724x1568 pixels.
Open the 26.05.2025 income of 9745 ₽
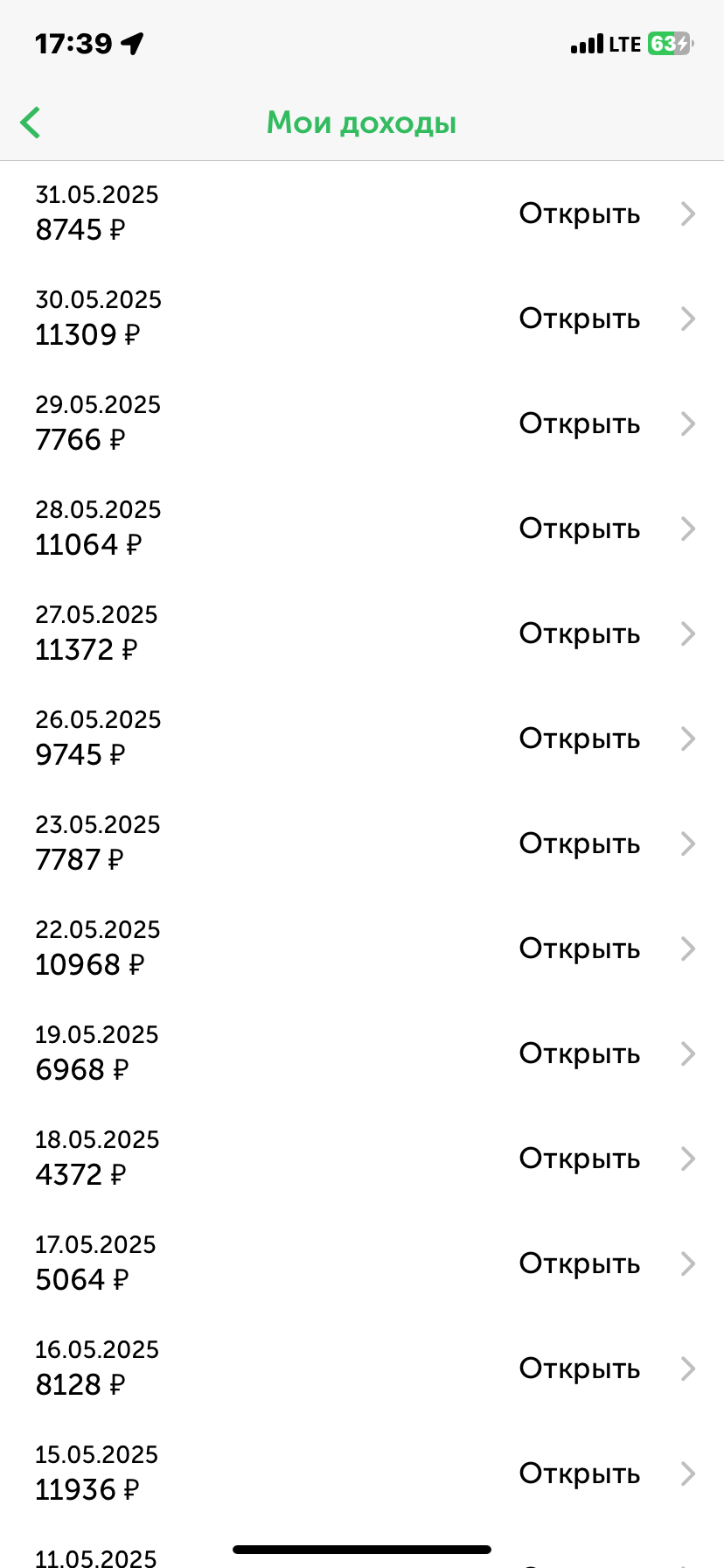point(362,738)
